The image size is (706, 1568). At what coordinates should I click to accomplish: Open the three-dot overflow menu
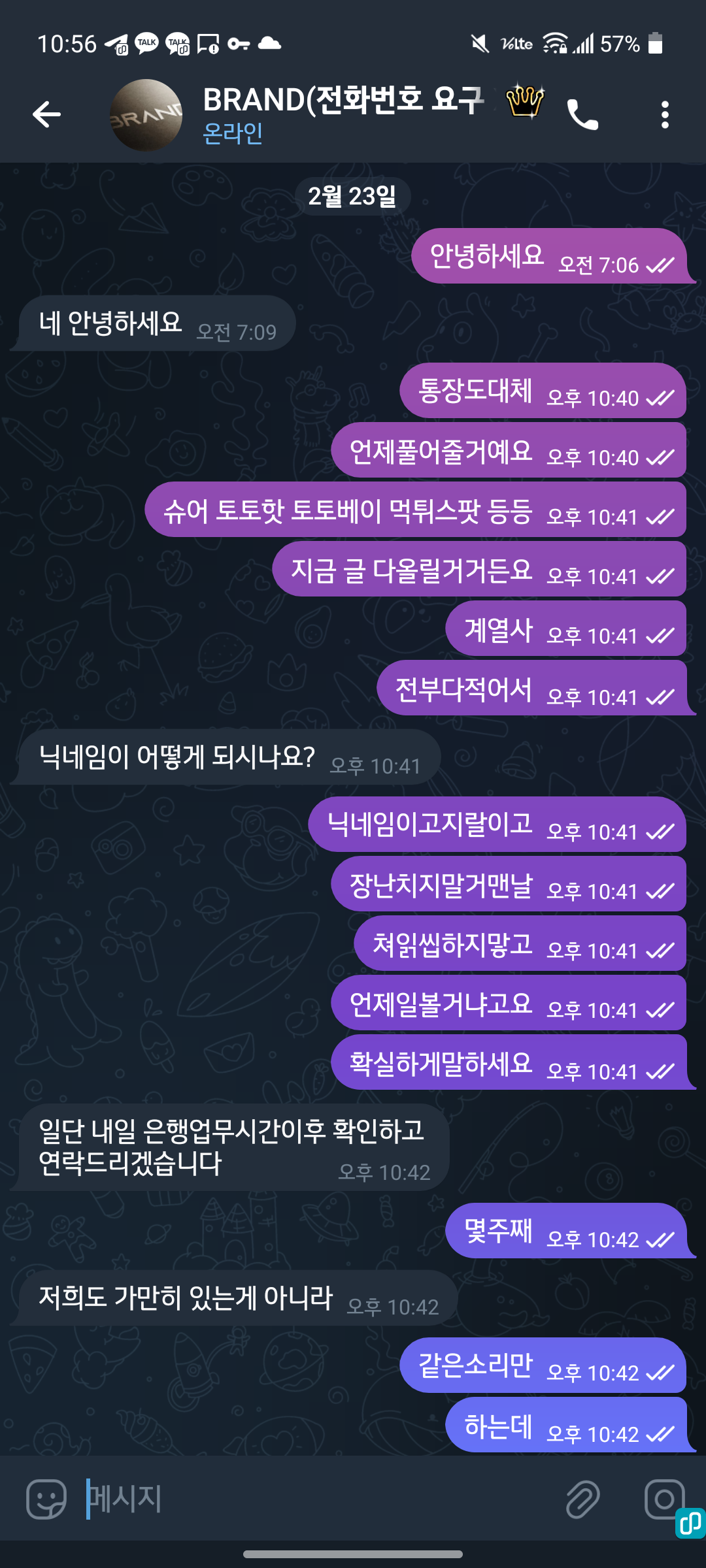pyautogui.click(x=665, y=115)
